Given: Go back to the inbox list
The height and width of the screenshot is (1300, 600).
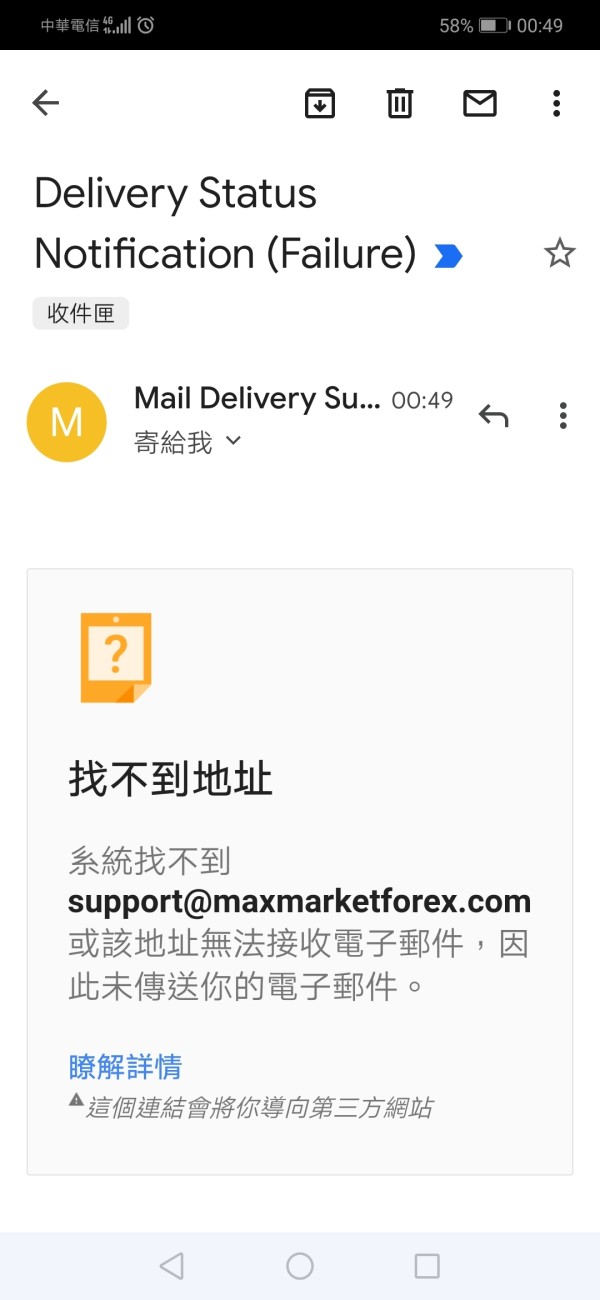Looking at the screenshot, I should coord(46,102).
